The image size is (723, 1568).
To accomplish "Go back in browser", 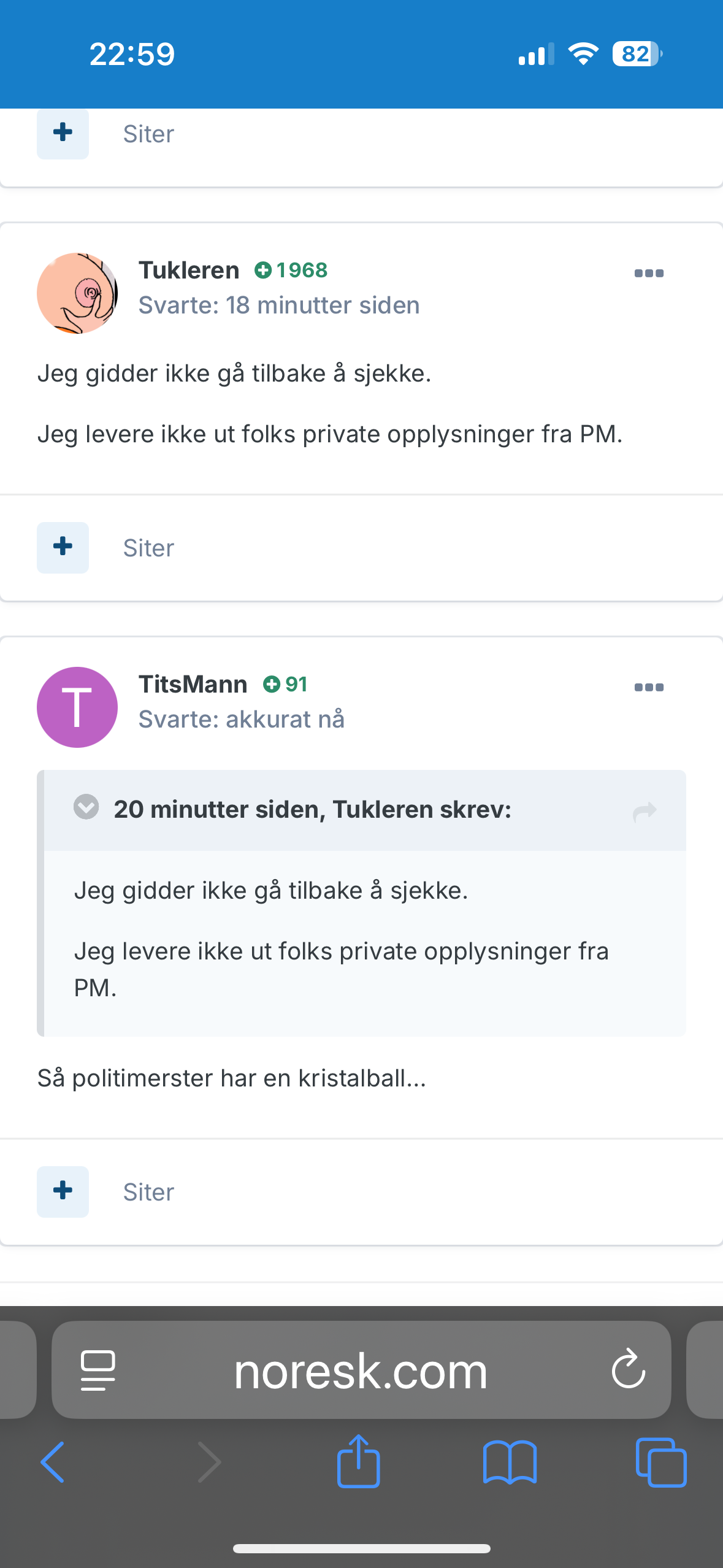I will pyautogui.click(x=53, y=1462).
